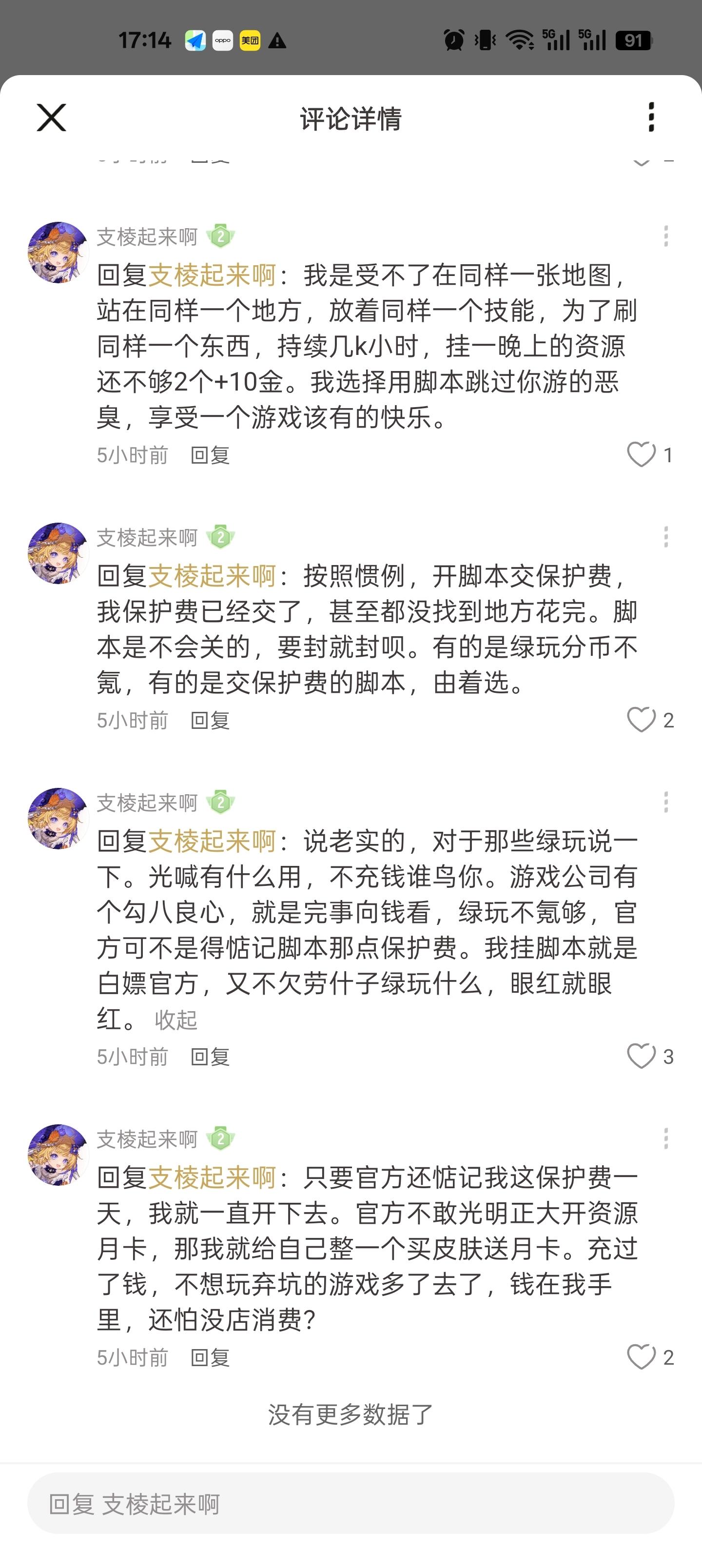
Task: Tap the reply input field for 支棱起来啊
Action: [x=351, y=1504]
